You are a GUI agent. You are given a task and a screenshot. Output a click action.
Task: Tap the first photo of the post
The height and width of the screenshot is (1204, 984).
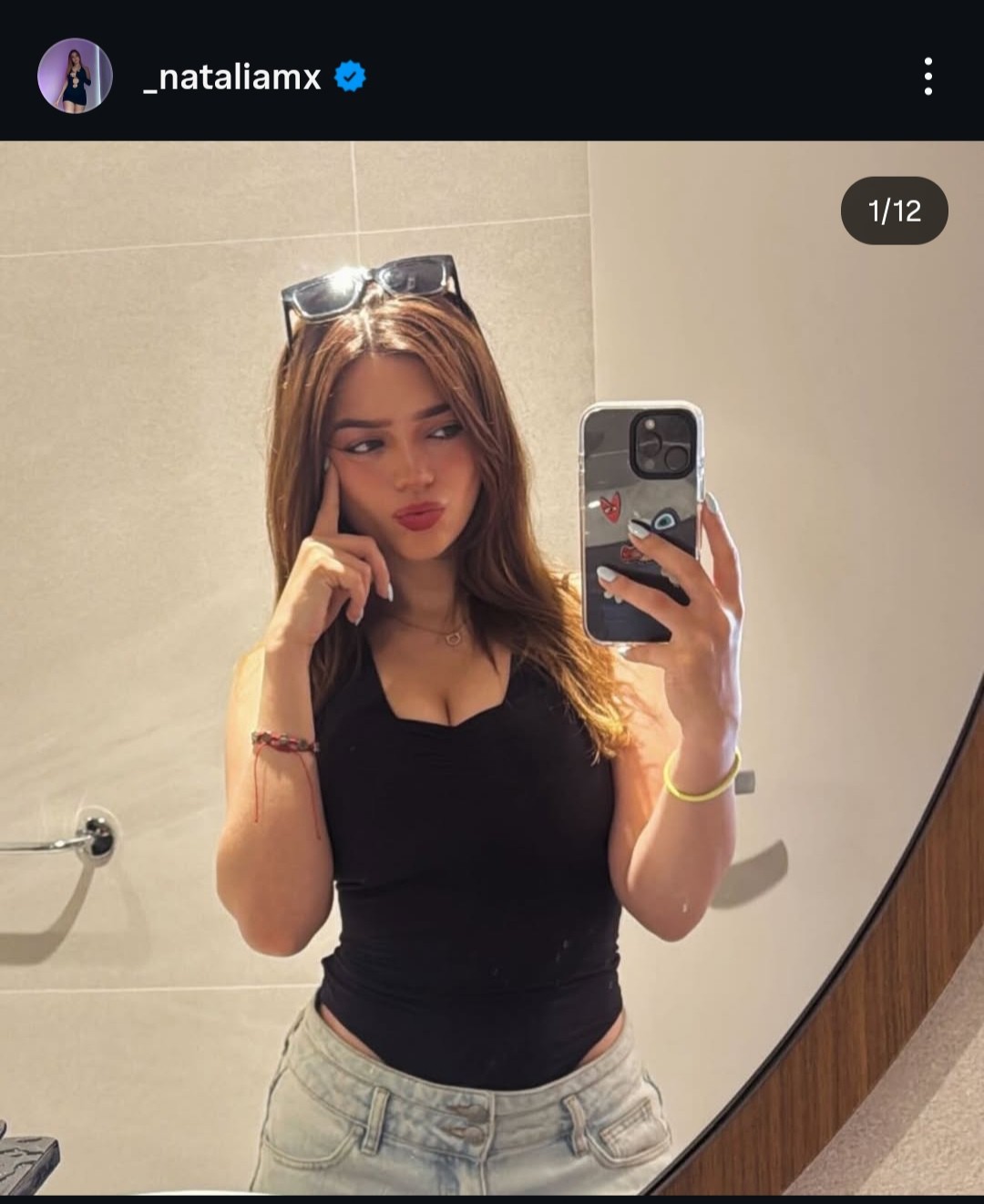(492, 665)
